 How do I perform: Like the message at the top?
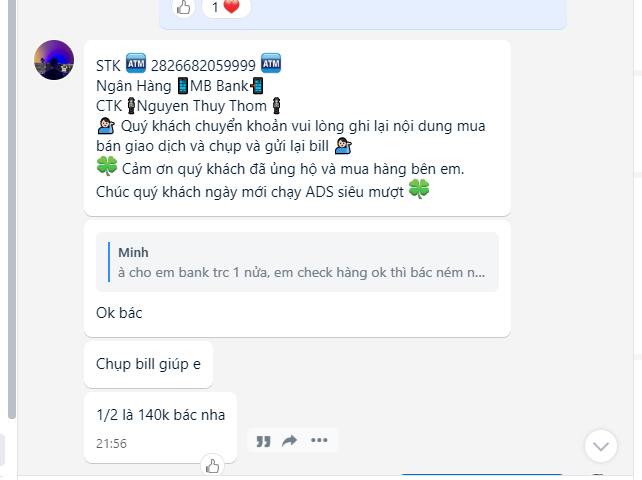point(183,7)
